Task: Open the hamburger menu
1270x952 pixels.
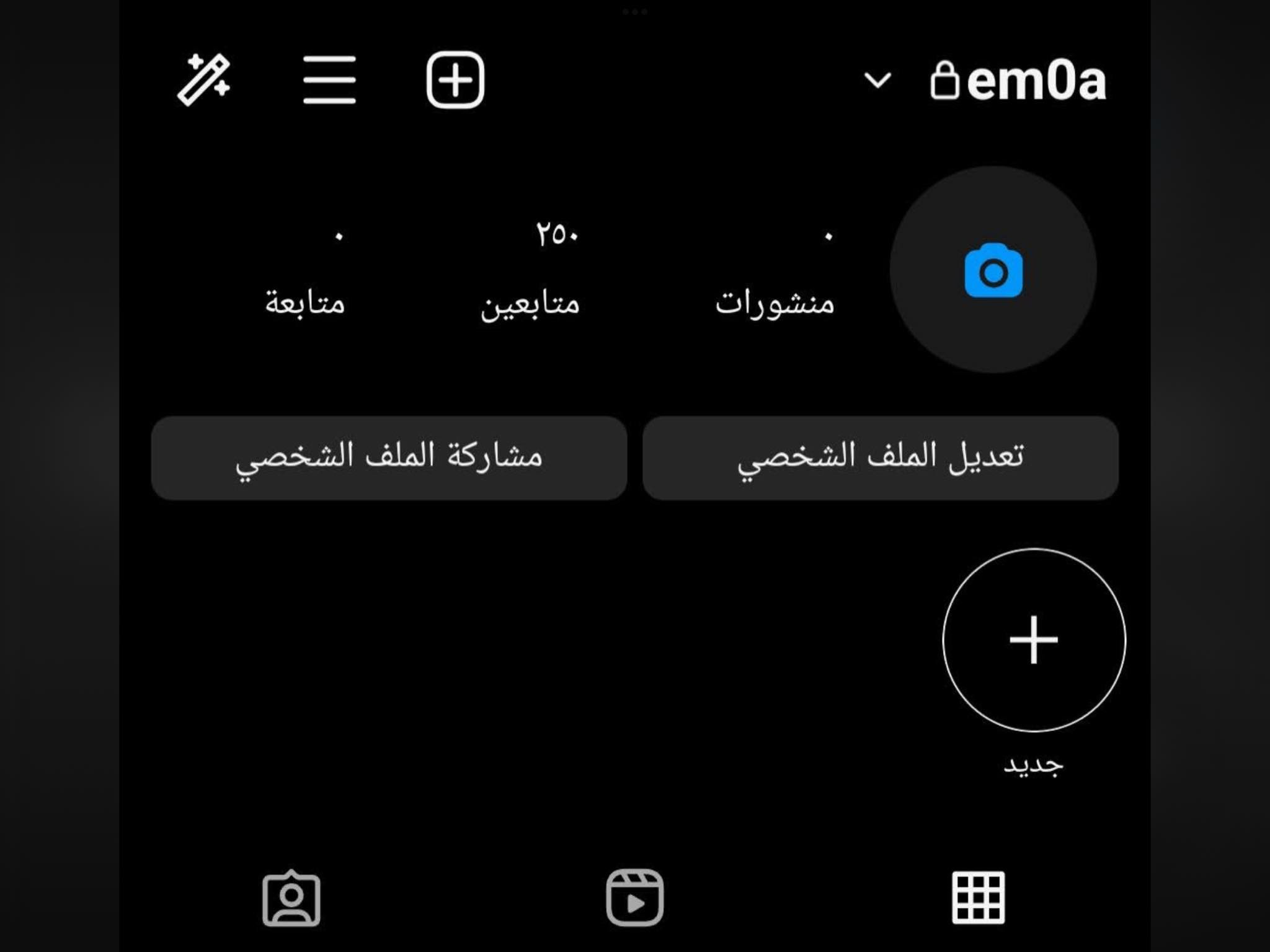Action: click(329, 80)
